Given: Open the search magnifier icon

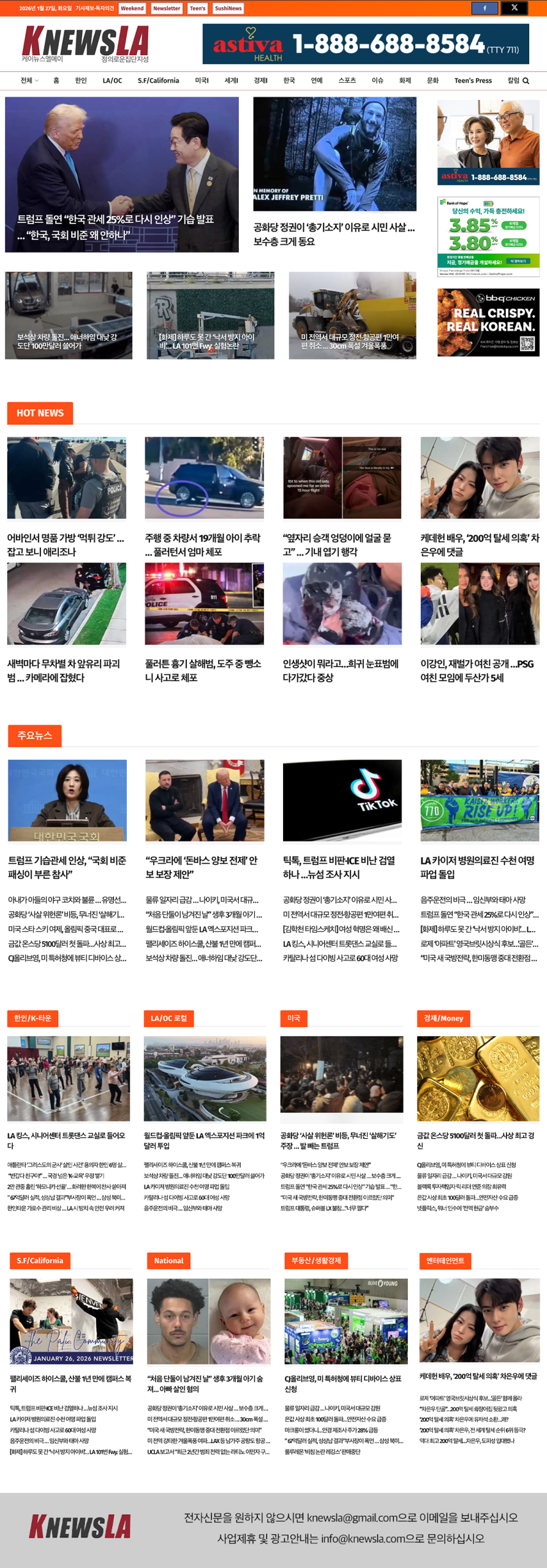Looking at the screenshot, I should click(526, 81).
